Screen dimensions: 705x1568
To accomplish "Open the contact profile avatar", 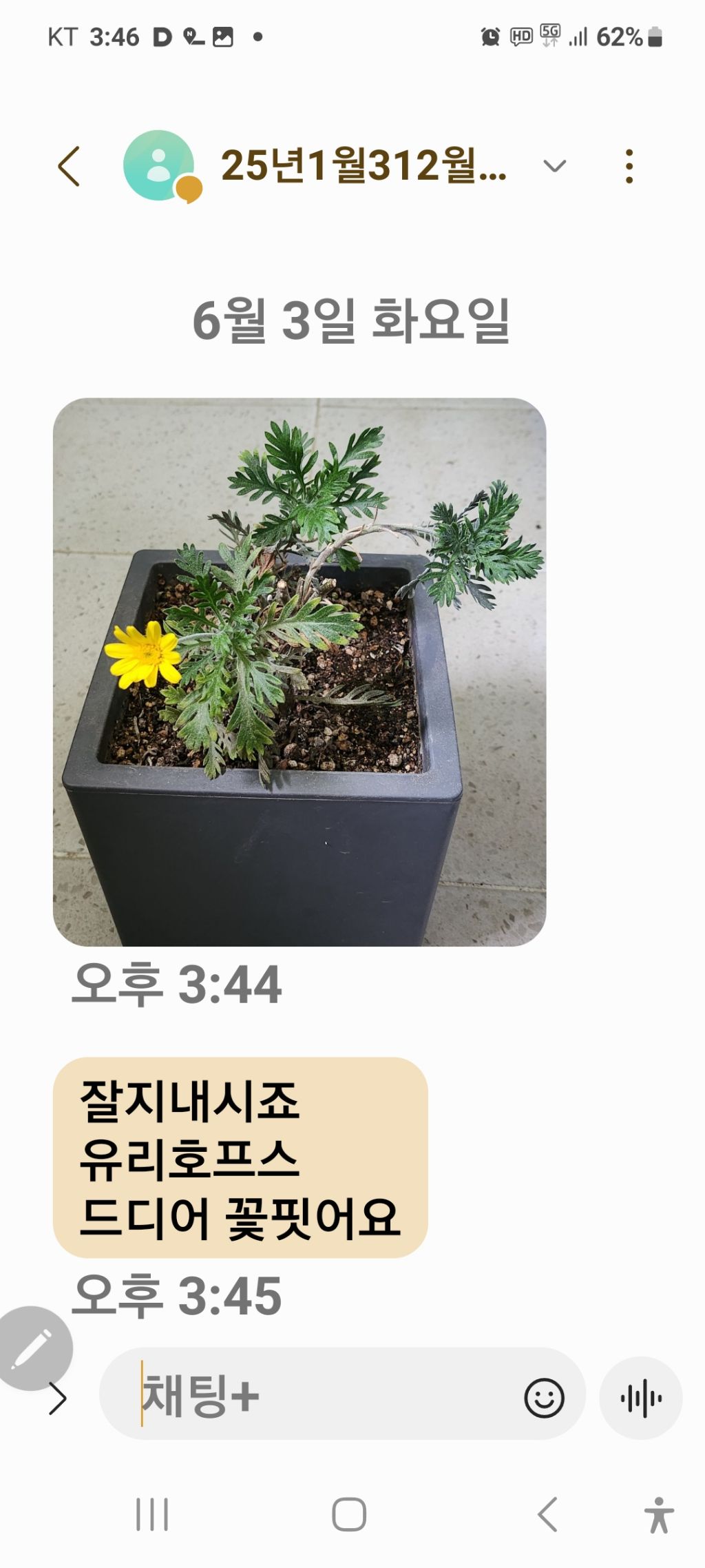I will [x=159, y=166].
